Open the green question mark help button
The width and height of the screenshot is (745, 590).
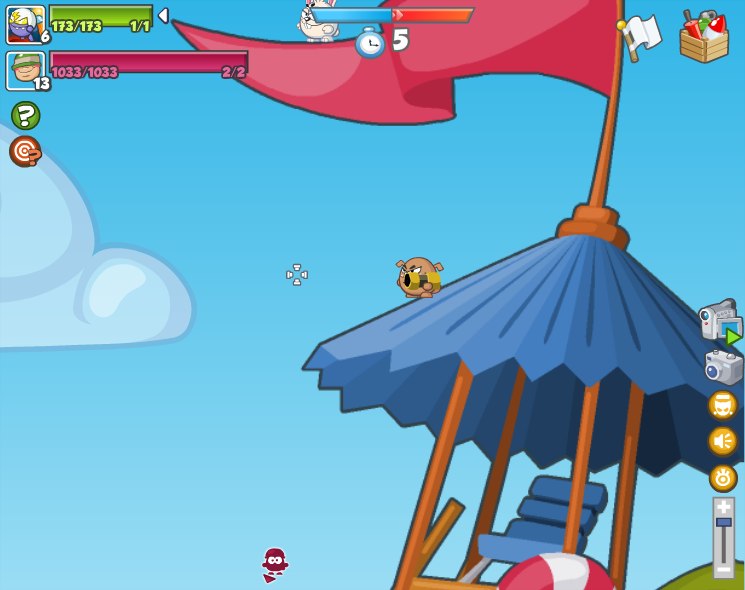(x=26, y=115)
